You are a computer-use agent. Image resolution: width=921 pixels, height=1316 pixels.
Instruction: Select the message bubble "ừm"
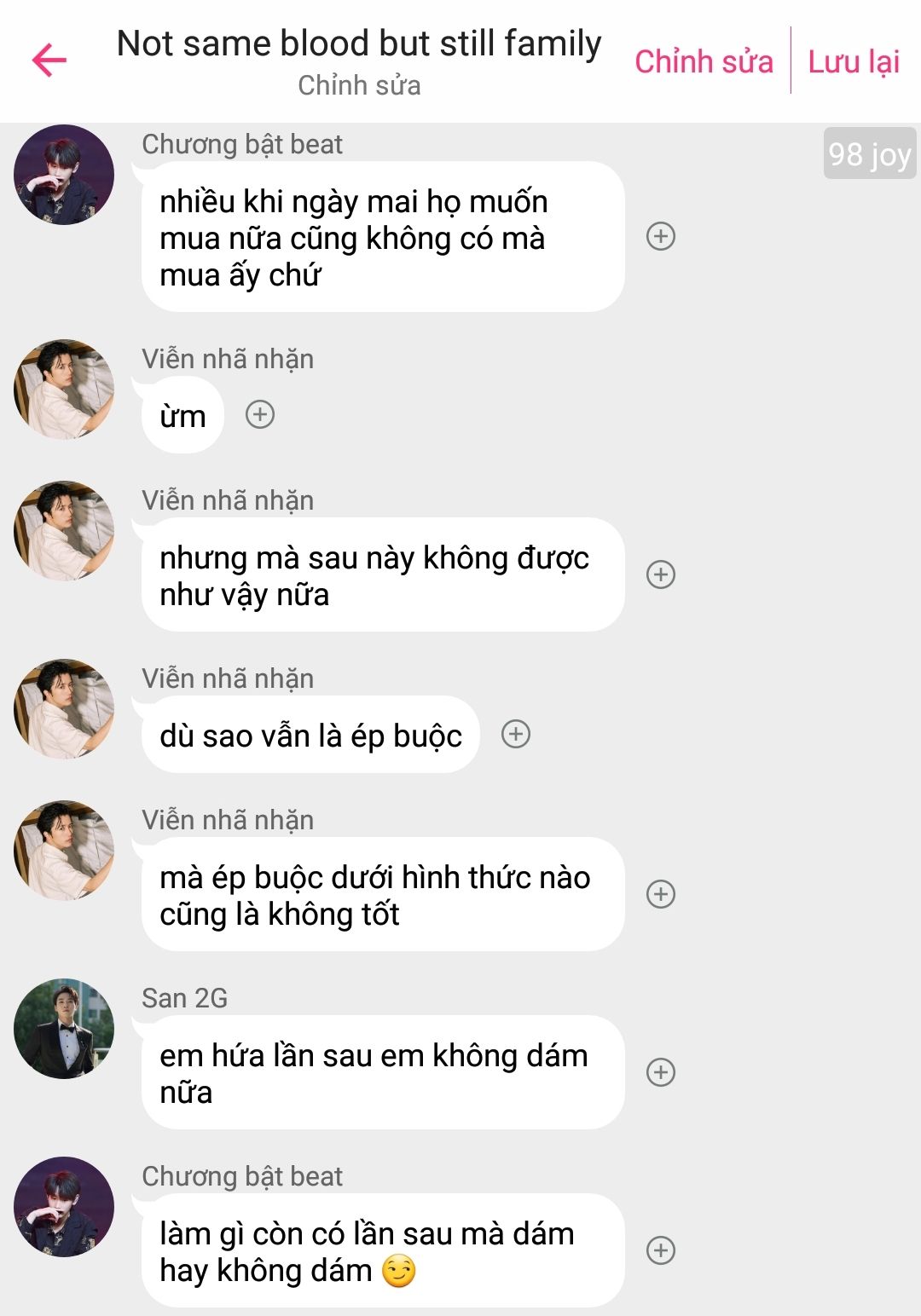[x=182, y=416]
